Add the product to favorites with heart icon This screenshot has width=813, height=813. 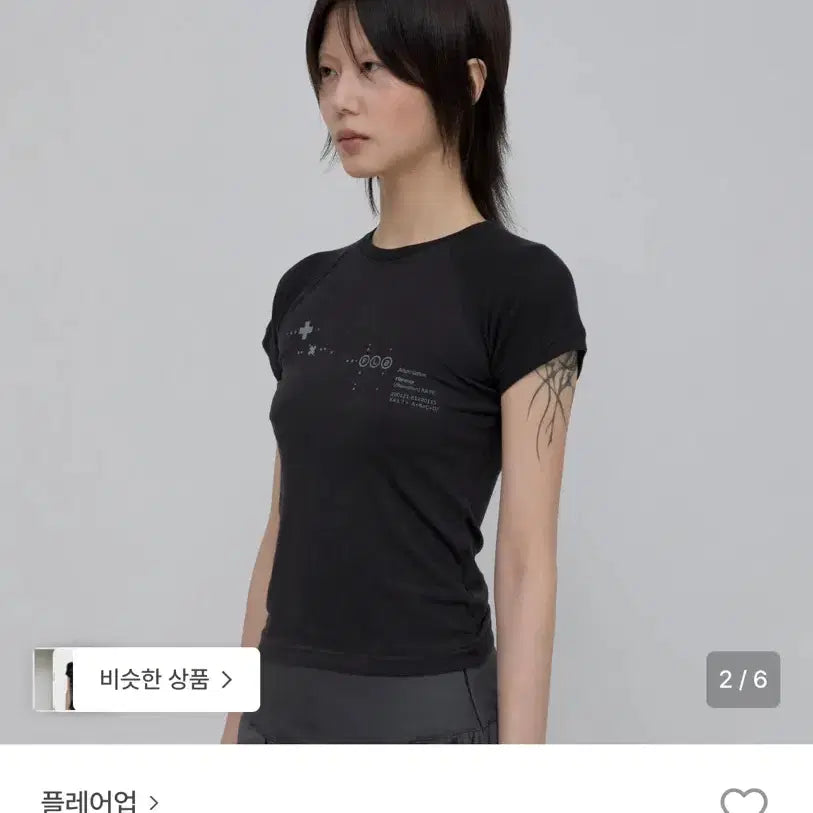click(744, 801)
